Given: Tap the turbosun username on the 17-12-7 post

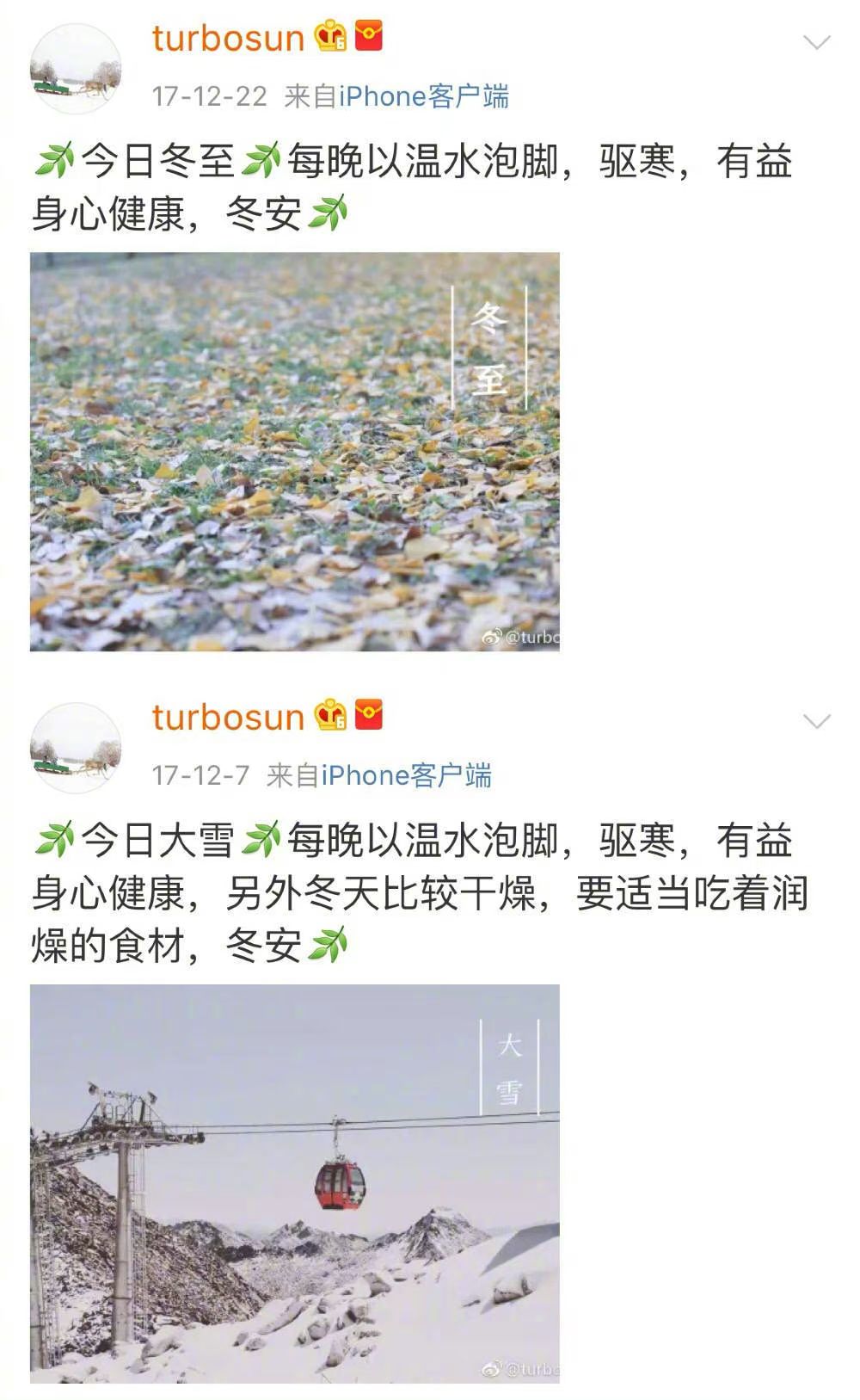Looking at the screenshot, I should coord(228,718).
